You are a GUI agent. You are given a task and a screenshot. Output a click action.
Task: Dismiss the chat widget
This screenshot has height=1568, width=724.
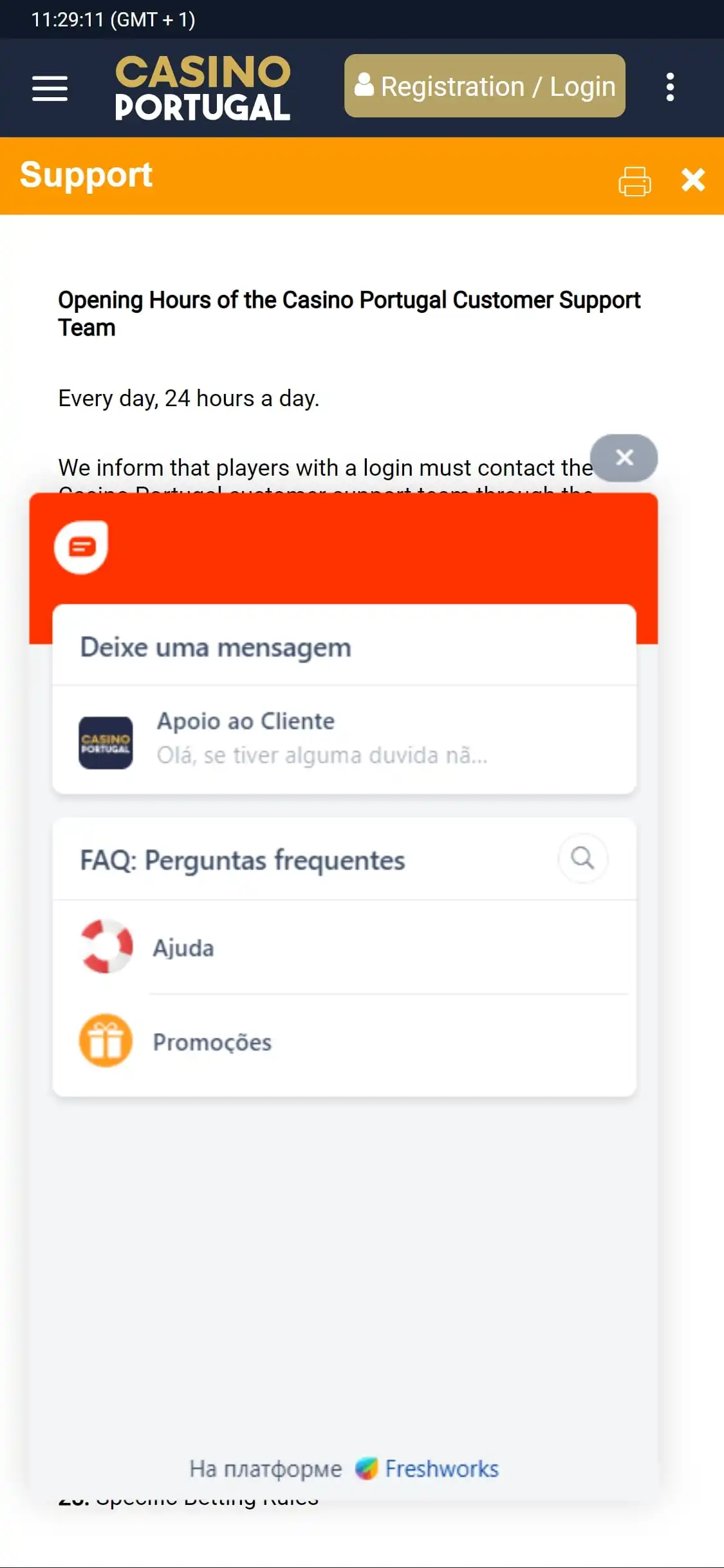(624, 458)
